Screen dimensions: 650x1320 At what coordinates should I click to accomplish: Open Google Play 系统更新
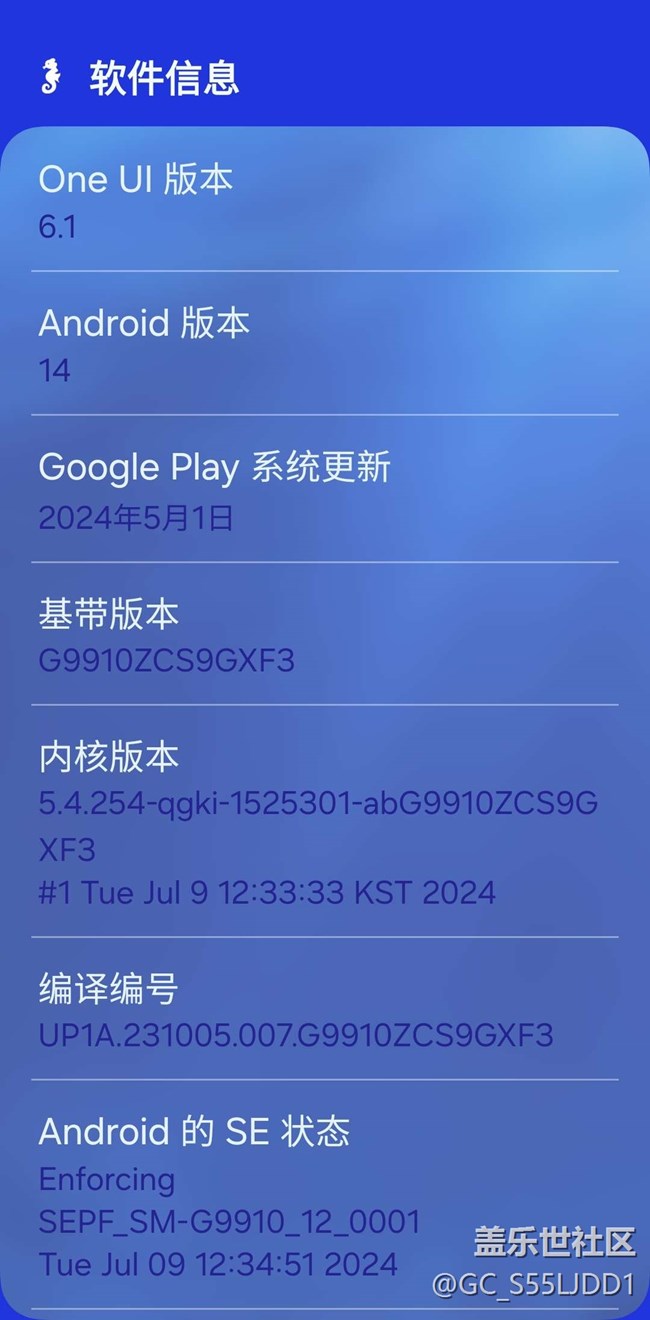point(324,490)
